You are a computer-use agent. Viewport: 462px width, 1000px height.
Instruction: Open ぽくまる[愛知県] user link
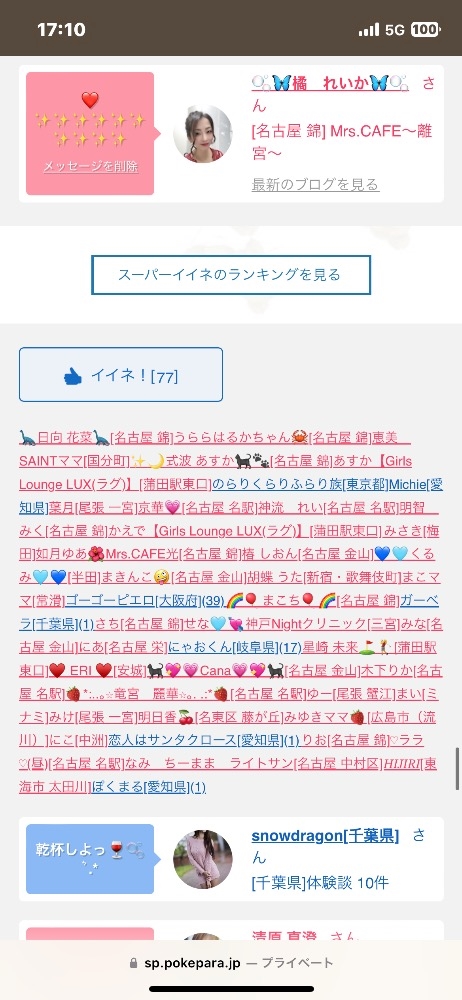tap(139, 787)
